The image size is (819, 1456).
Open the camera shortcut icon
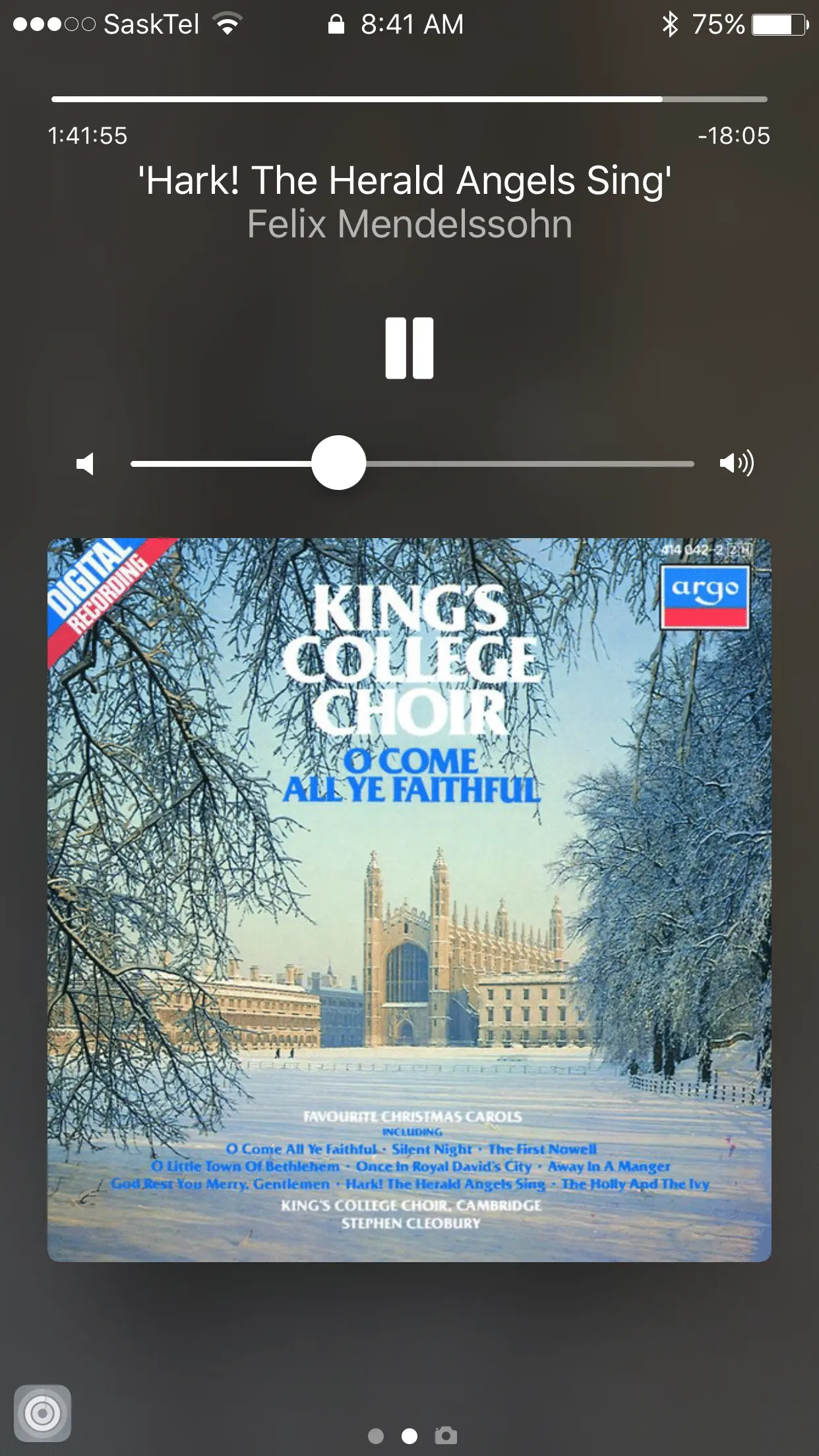click(446, 1436)
